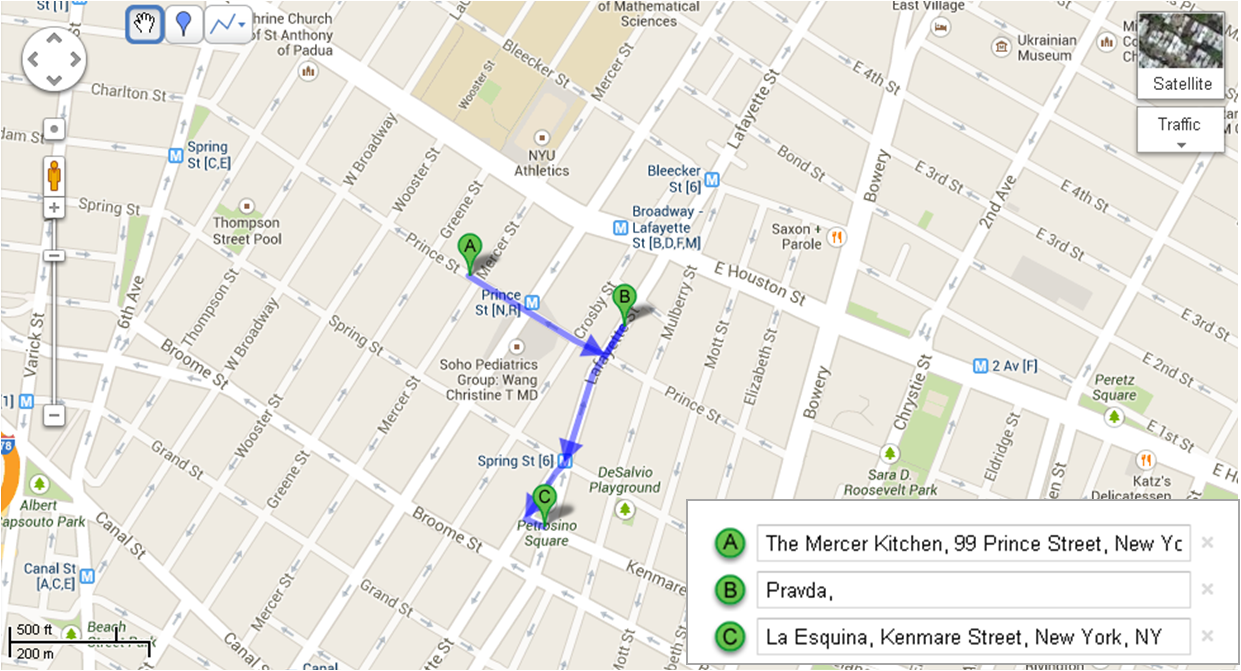Select the hand pan tool
This screenshot has height=671, width=1241.
(146, 24)
